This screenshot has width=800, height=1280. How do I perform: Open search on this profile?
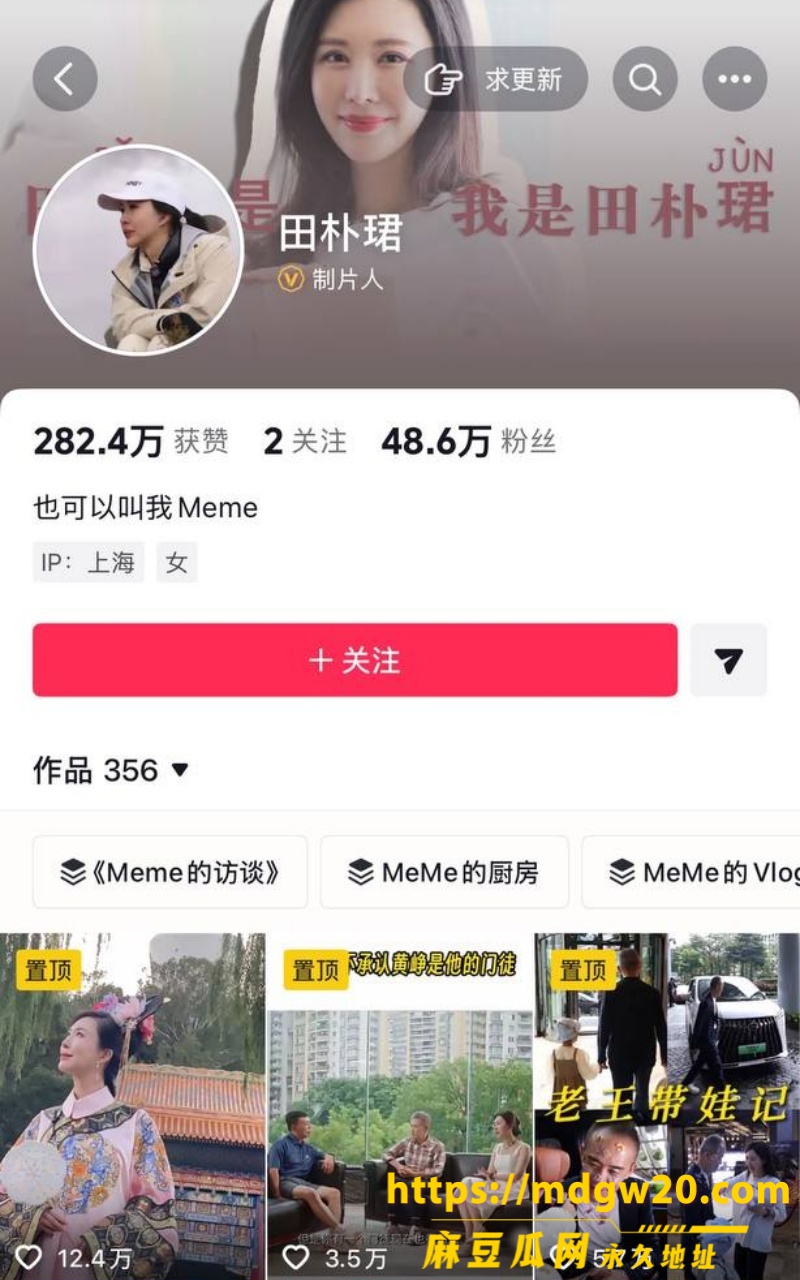tap(645, 79)
